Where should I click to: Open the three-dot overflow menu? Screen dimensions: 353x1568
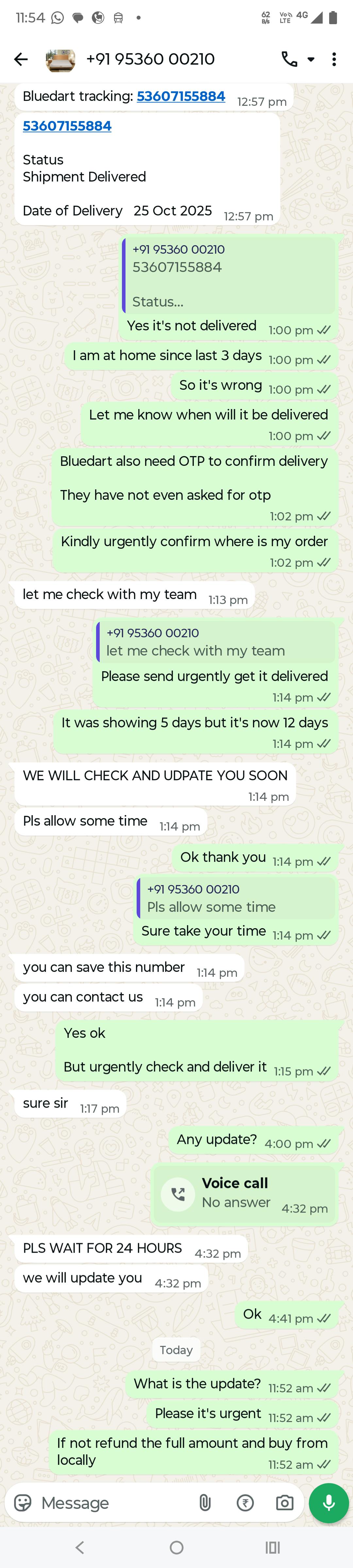333,59
